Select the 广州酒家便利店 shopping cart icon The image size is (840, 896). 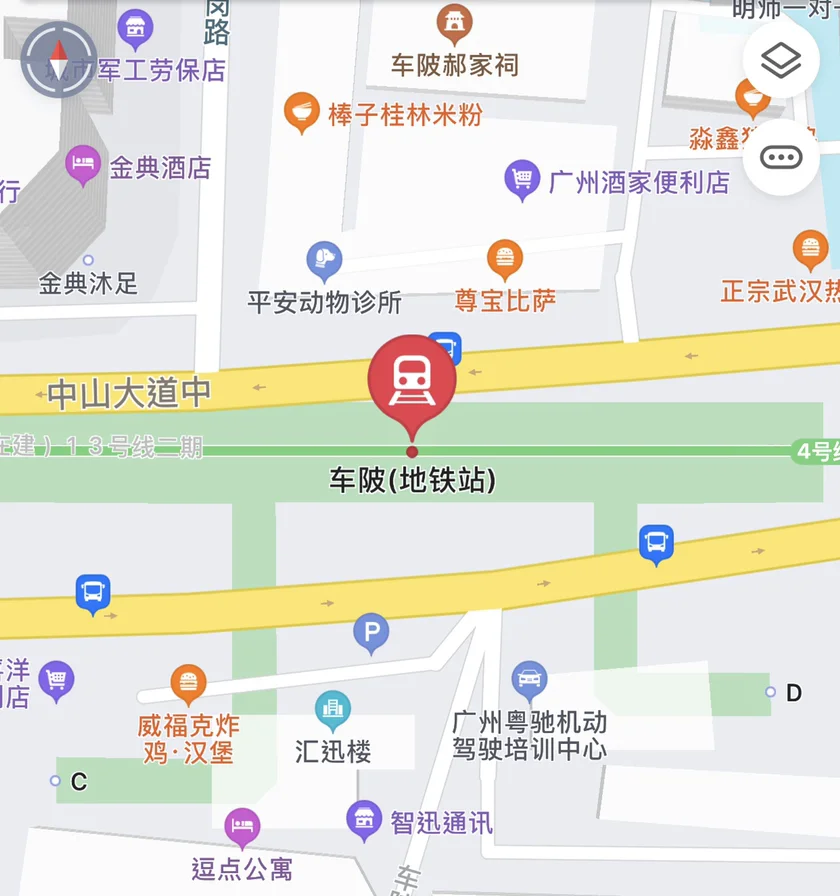[521, 177]
